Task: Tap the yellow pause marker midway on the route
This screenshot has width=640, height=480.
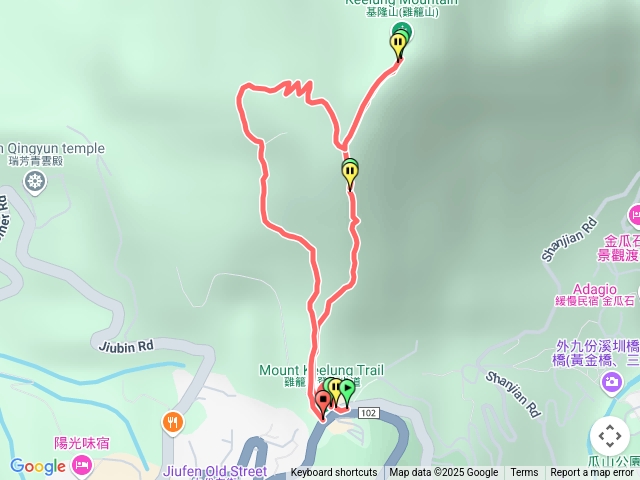Action: coord(350,173)
